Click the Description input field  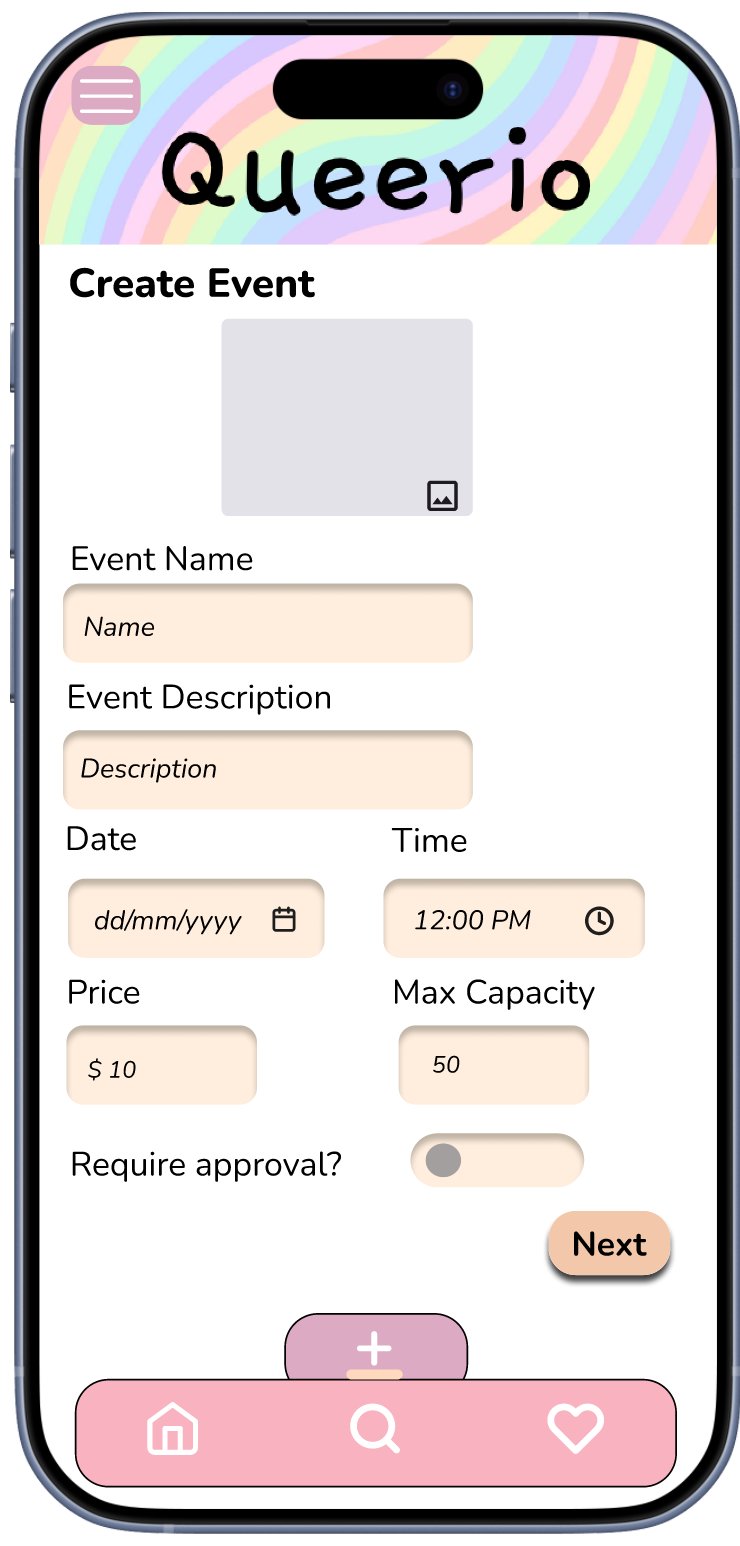[x=267, y=769]
